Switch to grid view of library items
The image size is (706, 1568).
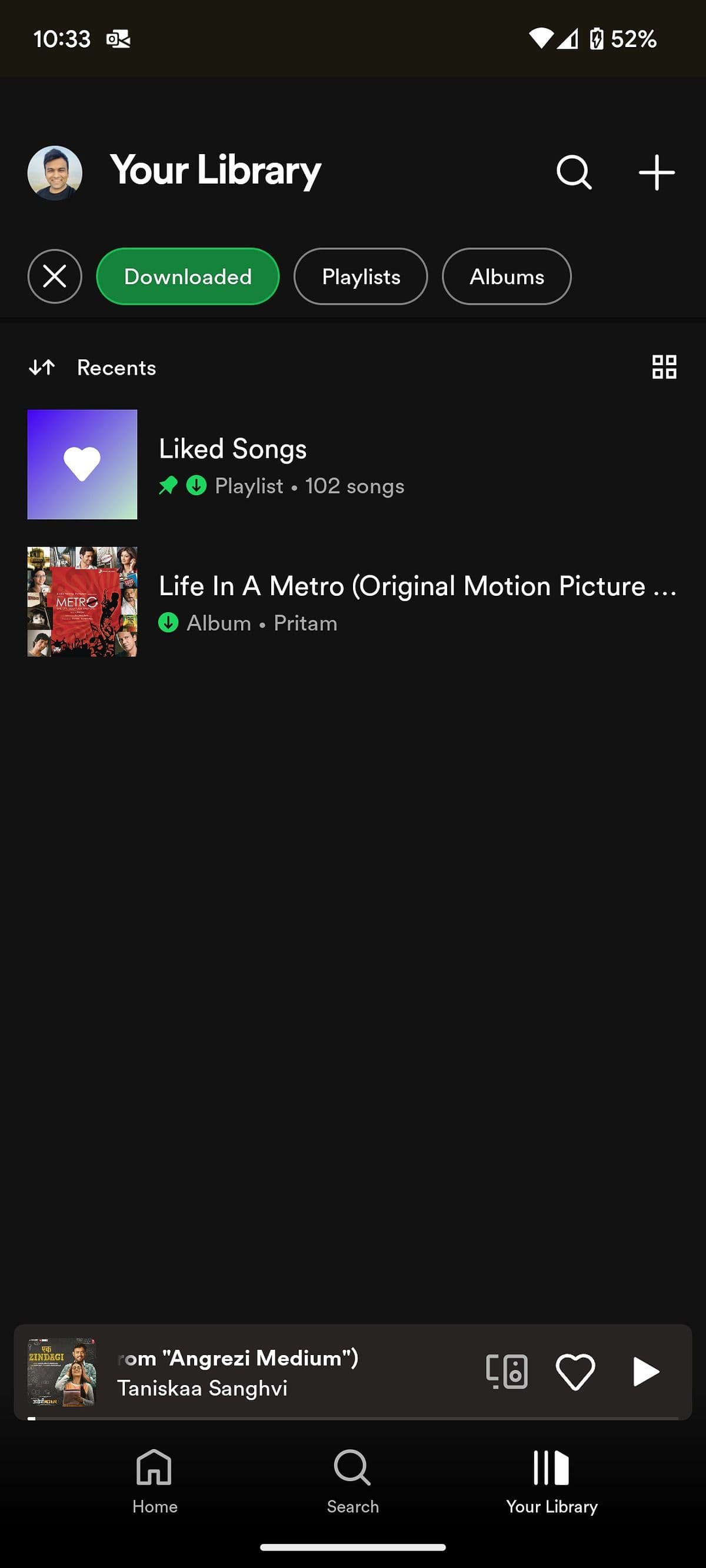(664, 367)
